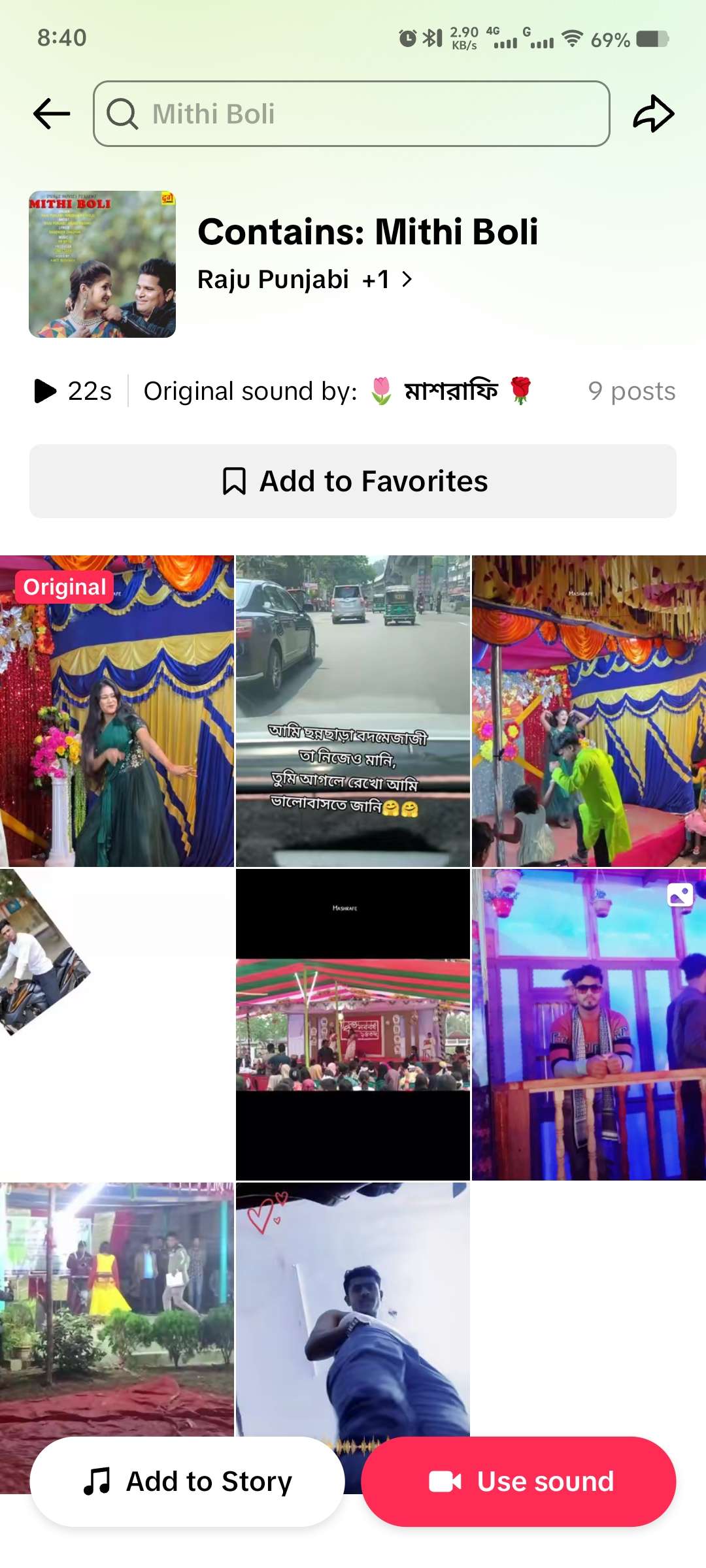The height and width of the screenshot is (1568, 706).
Task: Open the video tagged Original
Action: click(116, 711)
